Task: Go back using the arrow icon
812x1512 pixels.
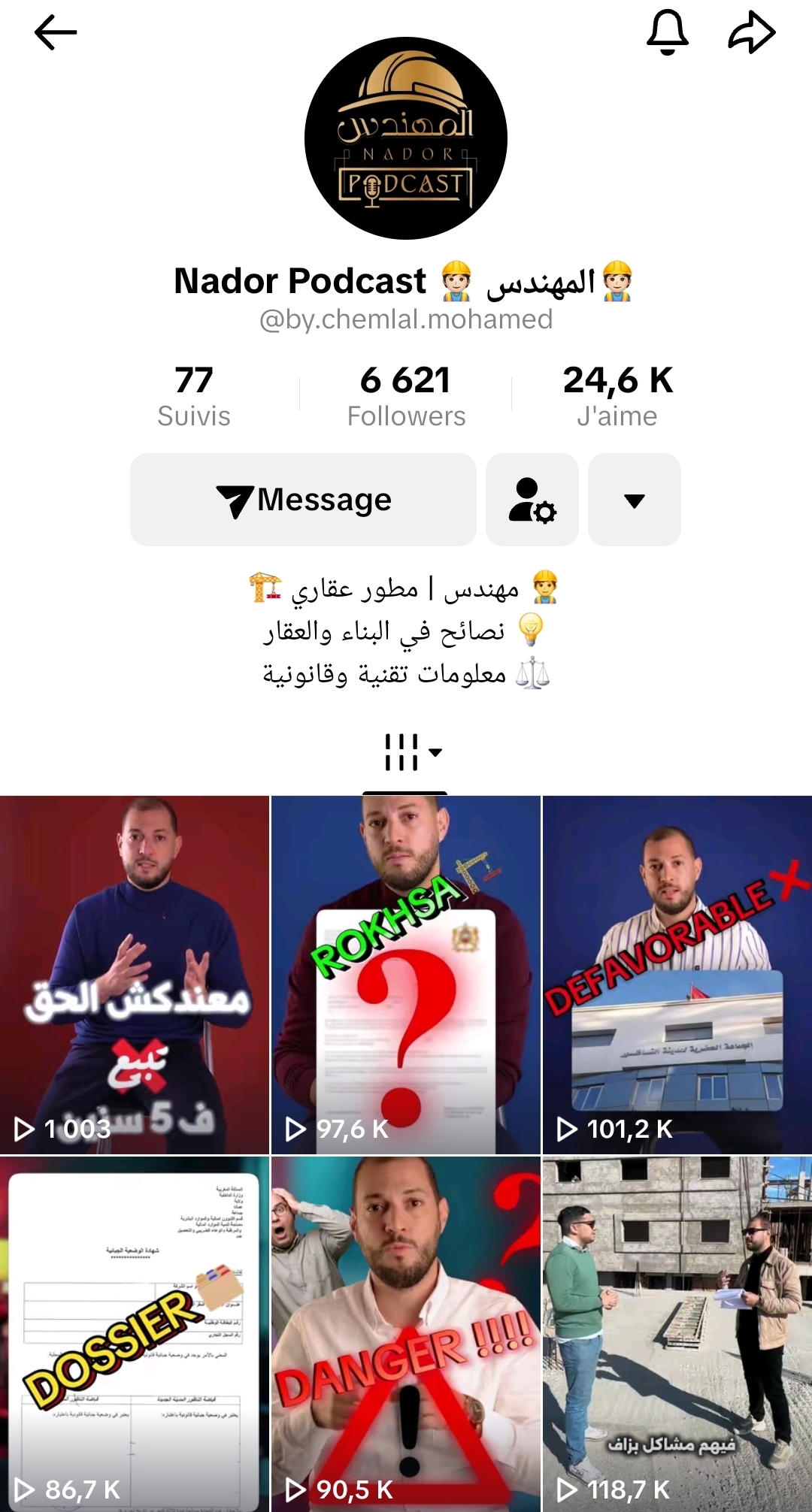Action: 56,33
